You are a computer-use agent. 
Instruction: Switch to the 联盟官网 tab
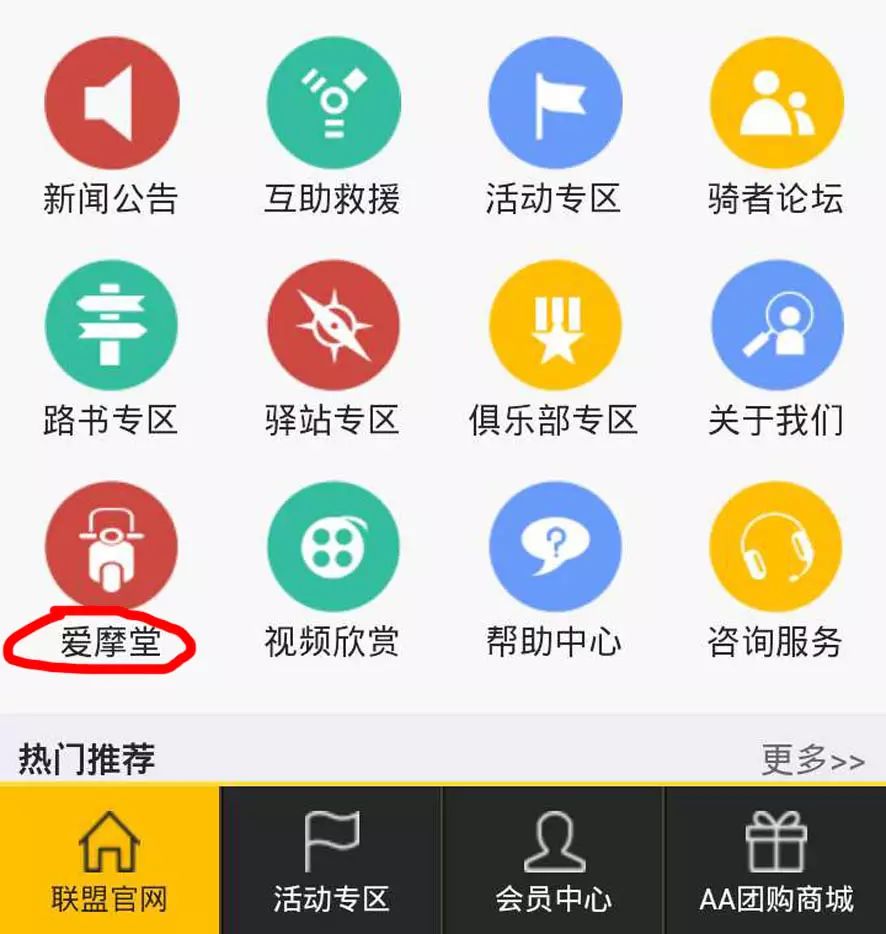pyautogui.click(x=110, y=861)
